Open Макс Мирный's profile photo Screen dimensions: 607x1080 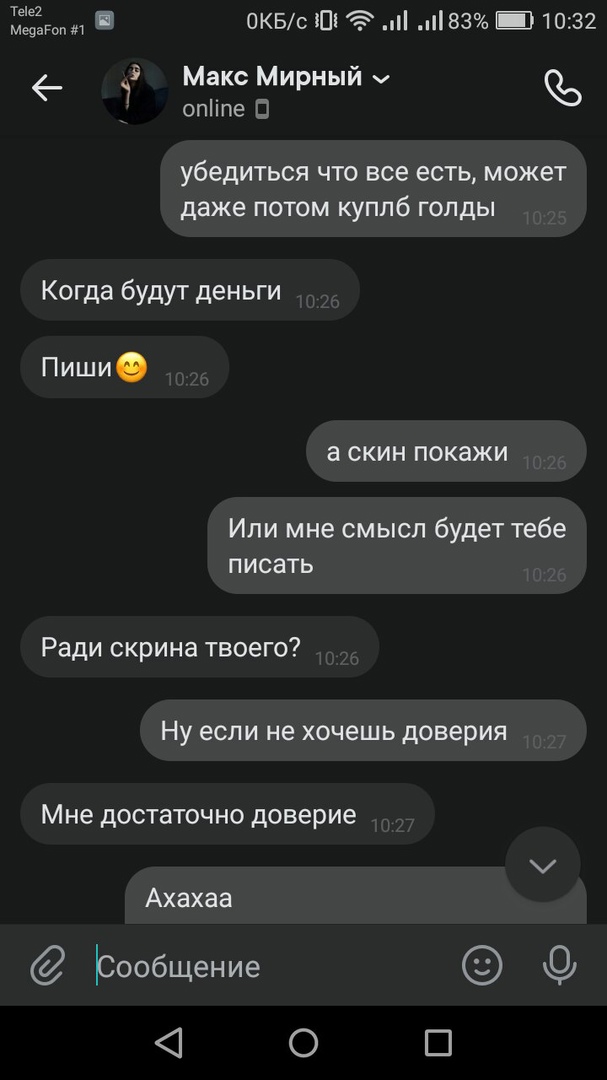[x=135, y=90]
